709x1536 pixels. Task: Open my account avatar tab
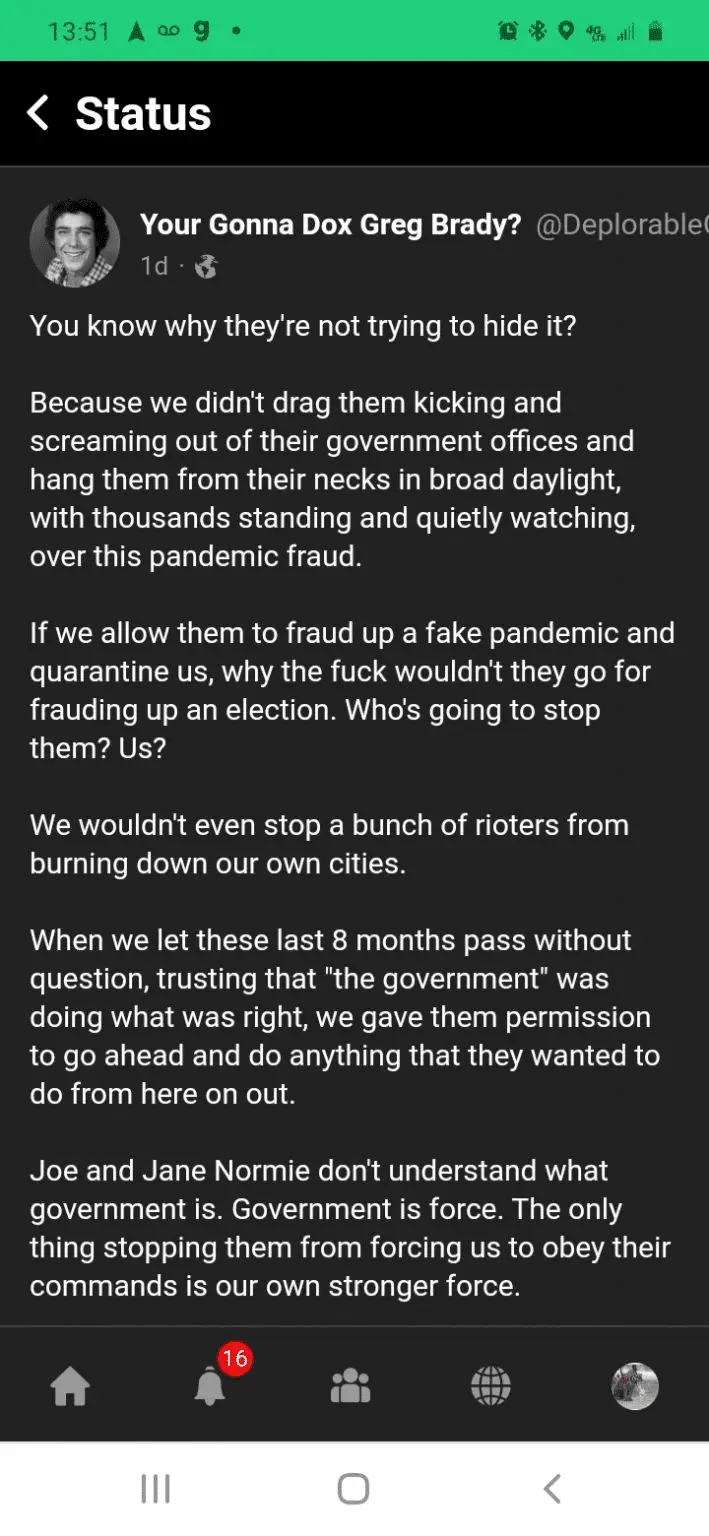click(634, 1386)
